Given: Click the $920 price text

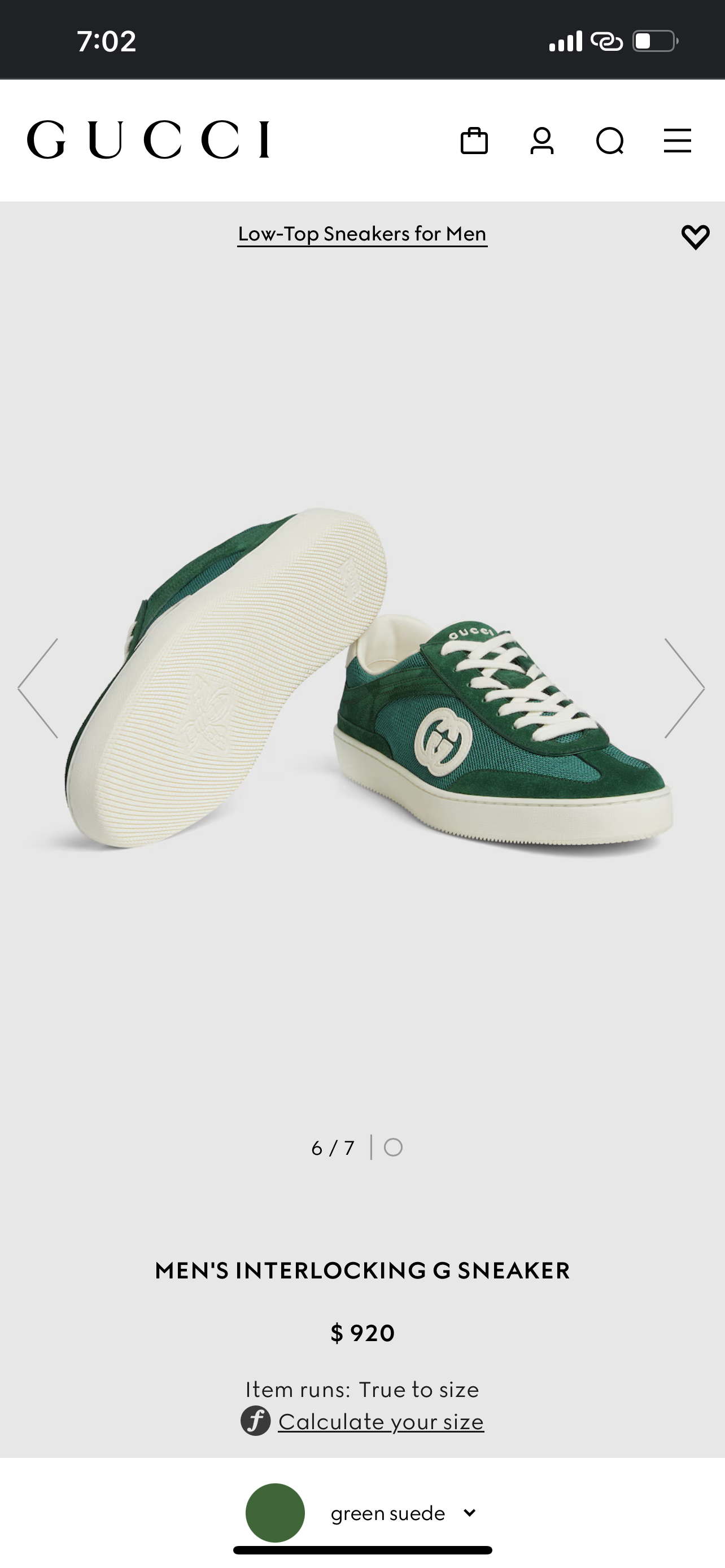Looking at the screenshot, I should click(364, 1332).
